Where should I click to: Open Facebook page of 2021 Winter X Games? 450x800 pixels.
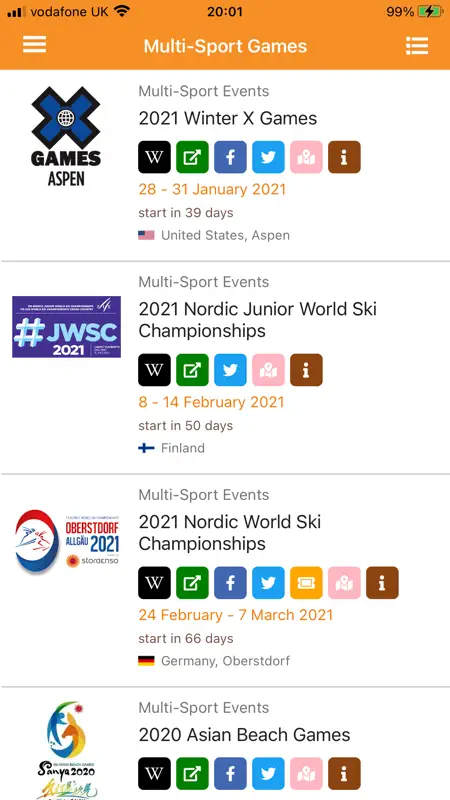230,157
